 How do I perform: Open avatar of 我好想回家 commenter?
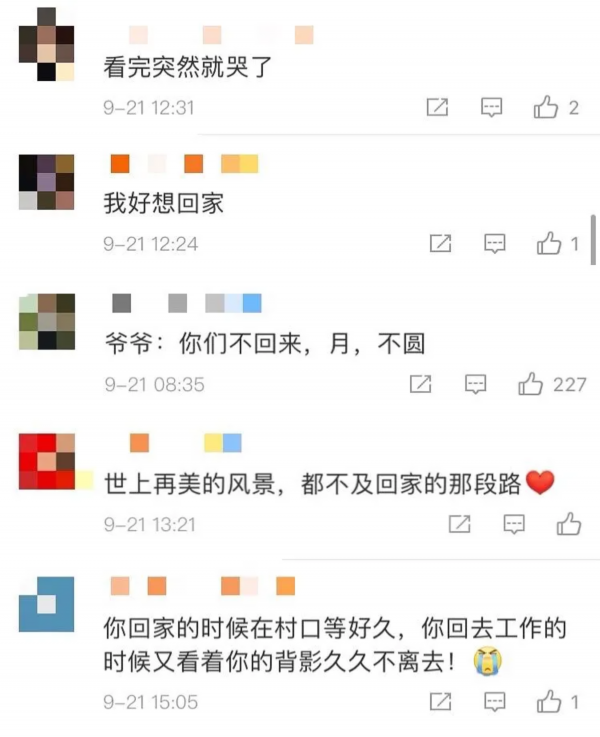point(46,182)
